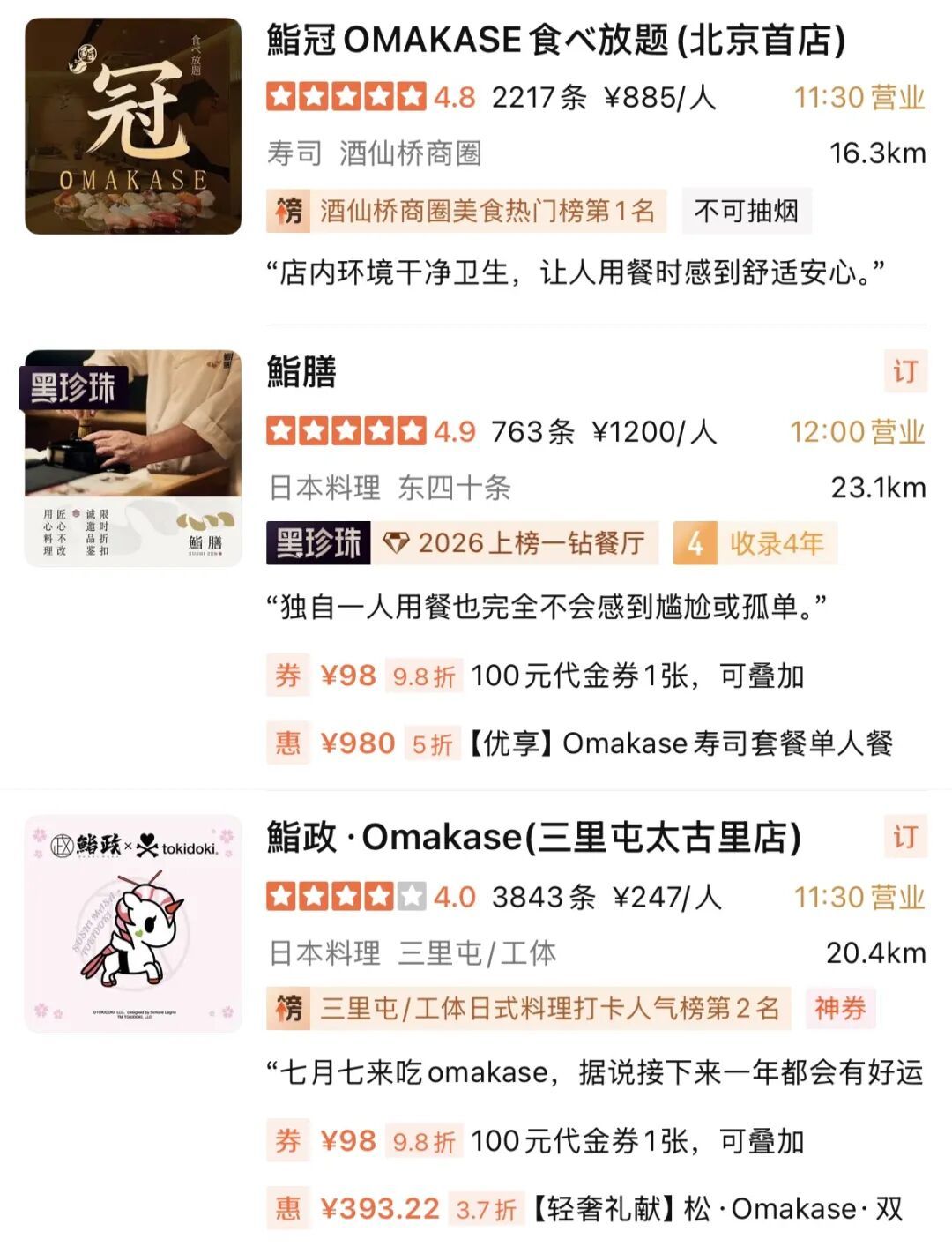Viewport: 952px width, 1254px height.
Task: Select 鮨膳's ¥98 100元代金券 voucher
Action: [535, 676]
